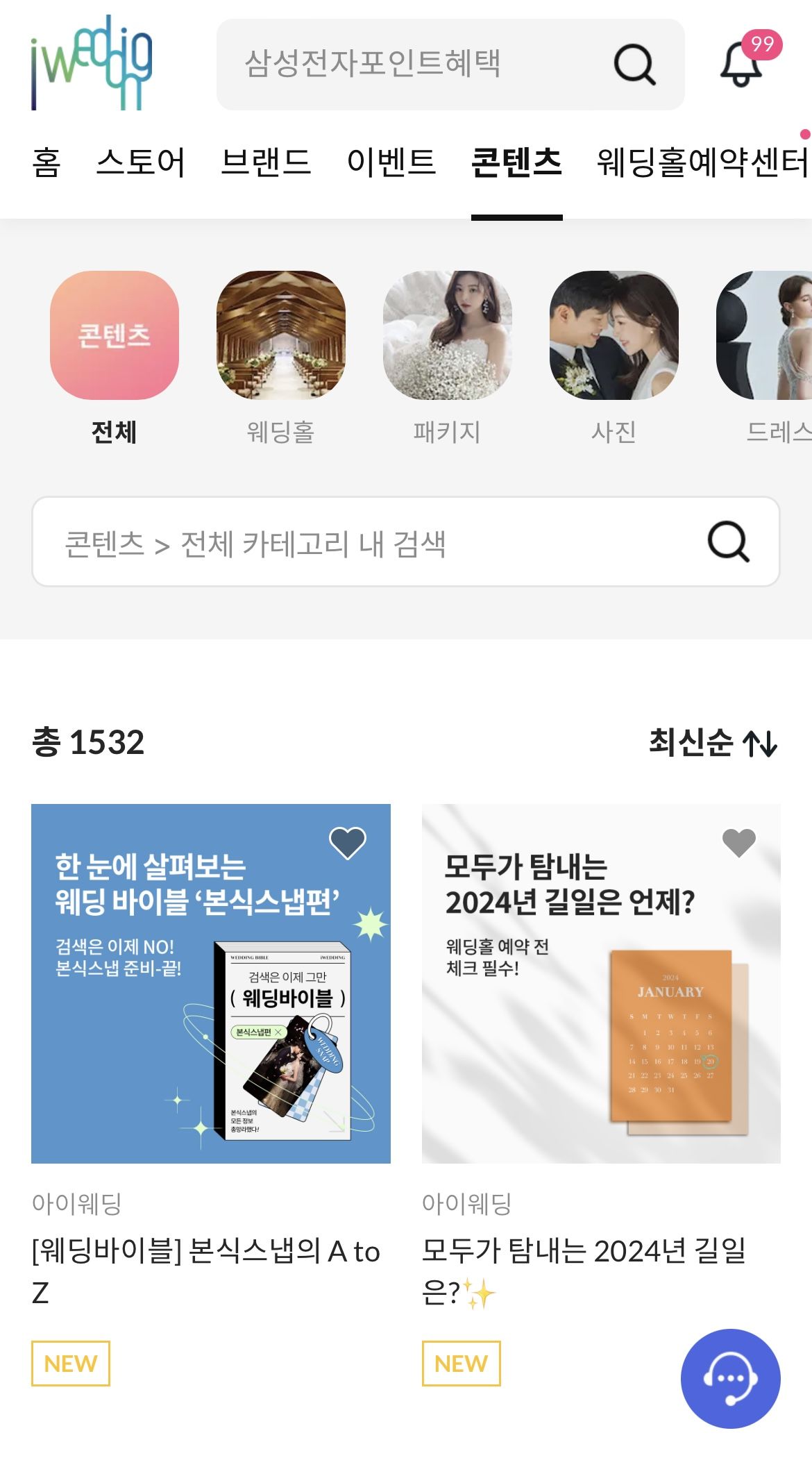Switch to the 이벤트 tab
This screenshot has height=1467, width=812.
pos(391,162)
